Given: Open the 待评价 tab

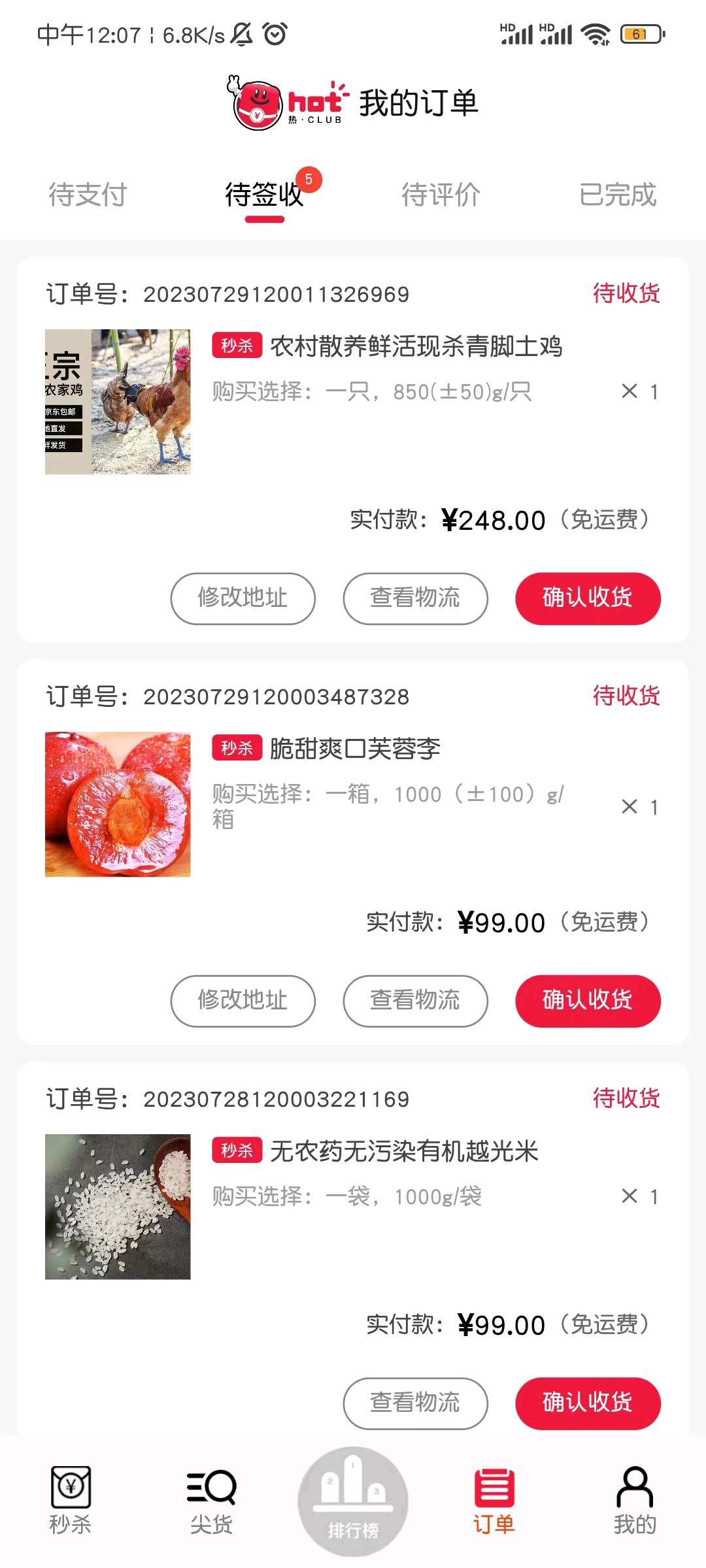Looking at the screenshot, I should pos(441,195).
